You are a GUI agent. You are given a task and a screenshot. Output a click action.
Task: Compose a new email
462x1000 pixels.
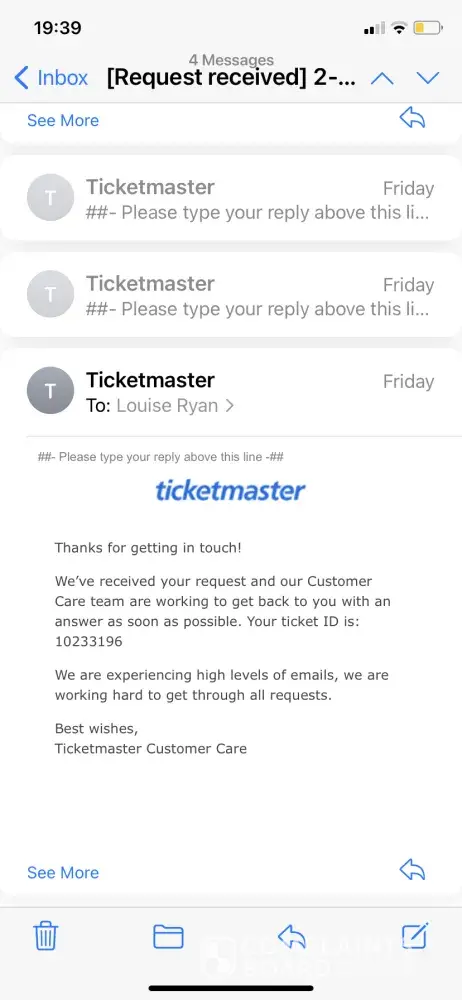tap(415, 936)
